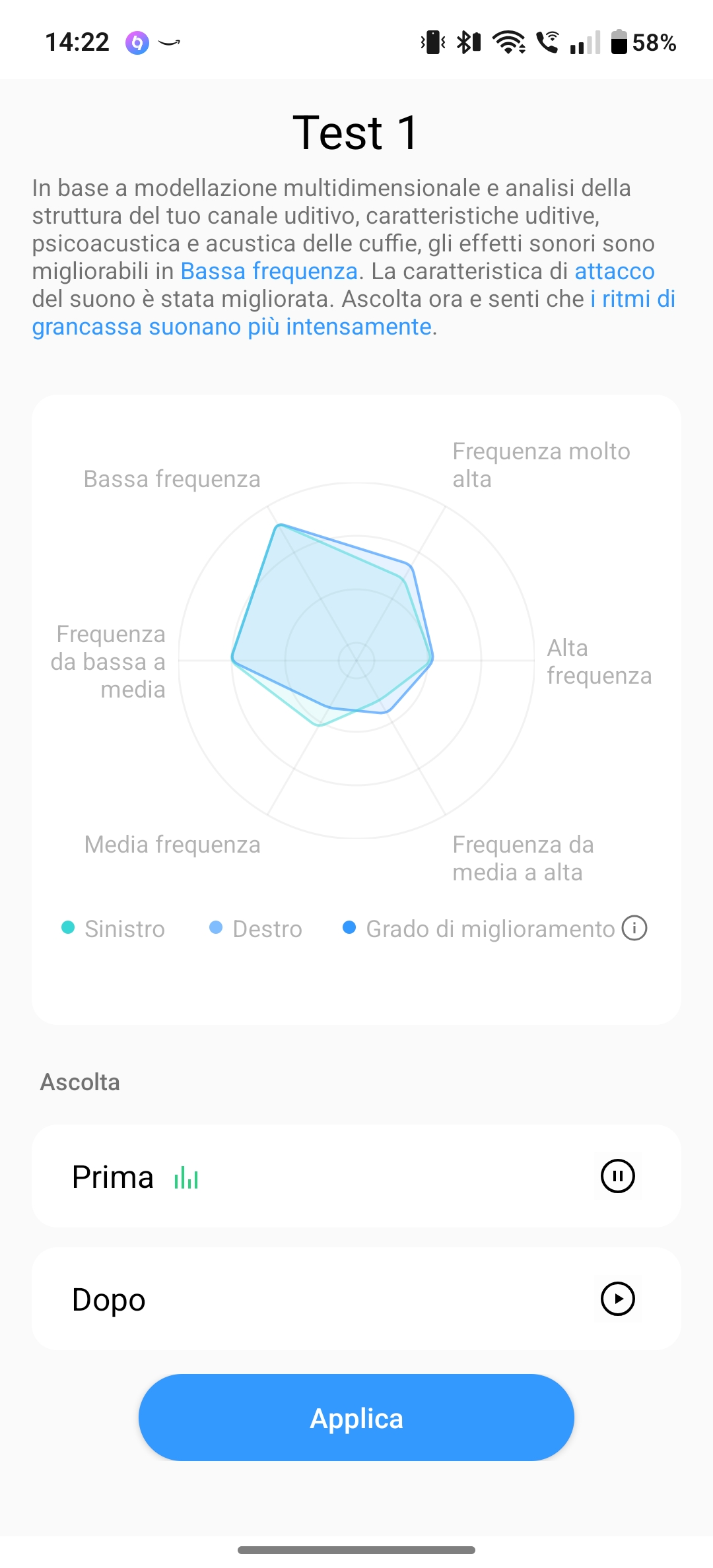Pause the Prima audio sample
This screenshot has width=713, height=1568.
coord(618,1176)
